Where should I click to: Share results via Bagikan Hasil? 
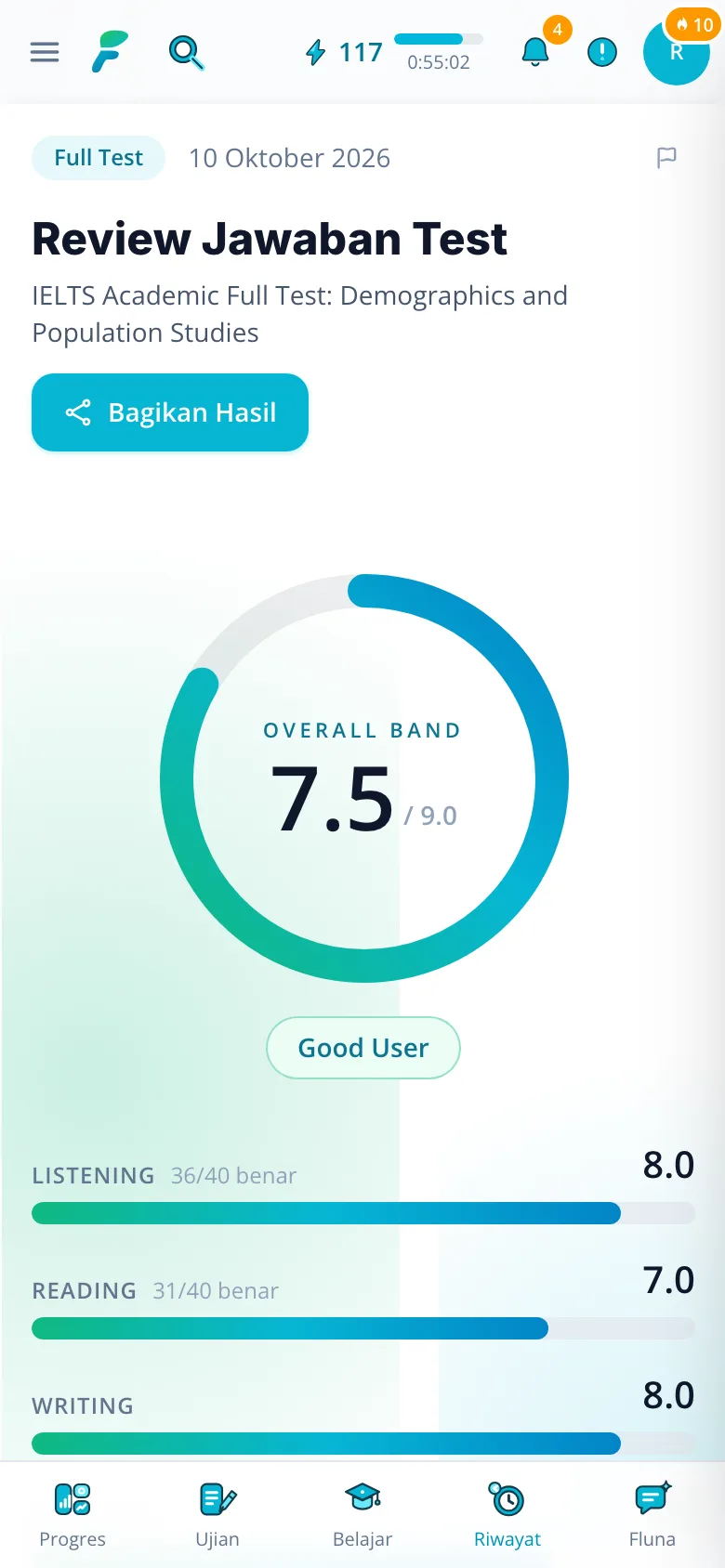[170, 412]
